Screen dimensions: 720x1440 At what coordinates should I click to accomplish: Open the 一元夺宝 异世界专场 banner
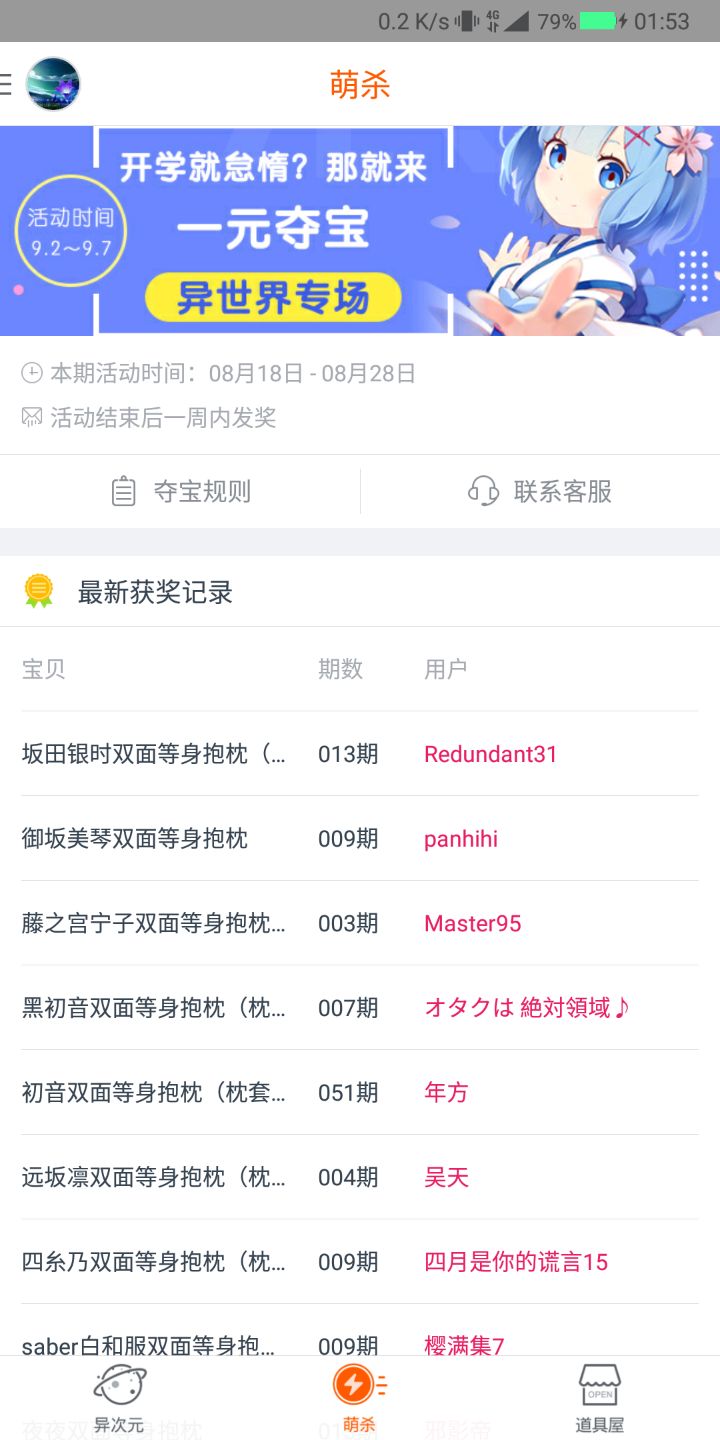pos(360,231)
